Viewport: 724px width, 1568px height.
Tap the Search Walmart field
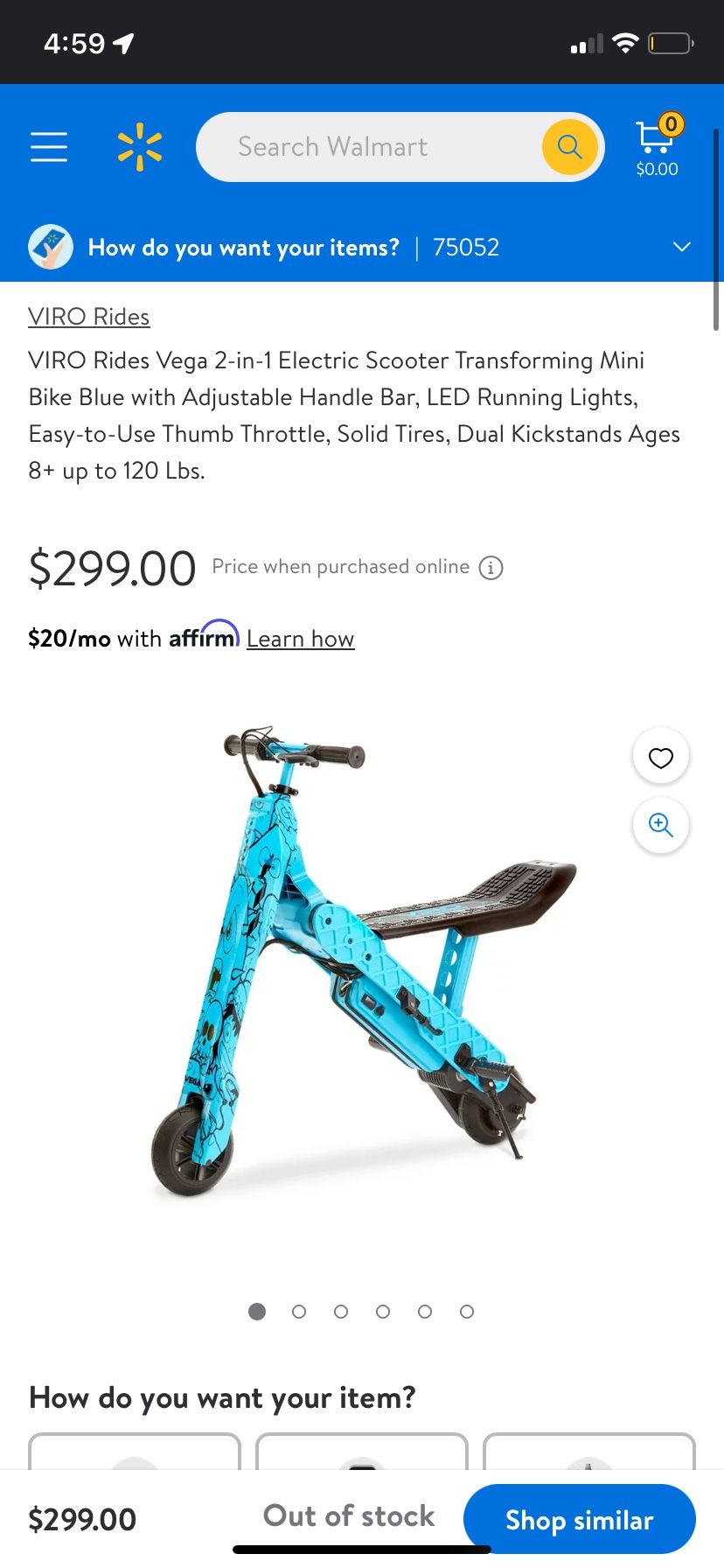[x=367, y=147]
